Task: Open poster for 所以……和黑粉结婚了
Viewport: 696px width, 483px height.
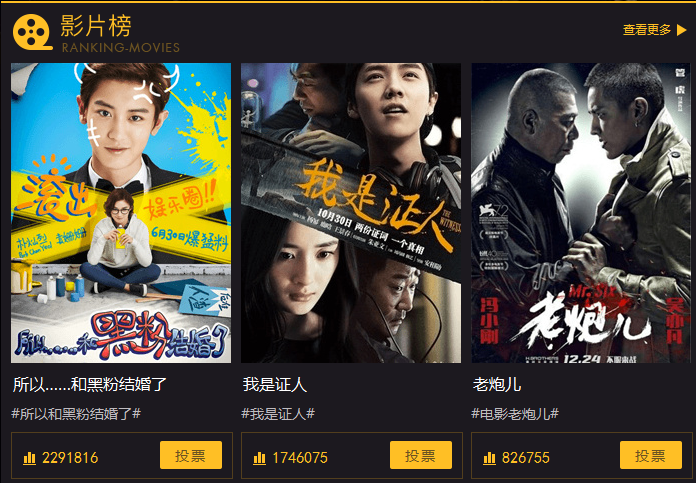Action: pyautogui.click(x=121, y=213)
